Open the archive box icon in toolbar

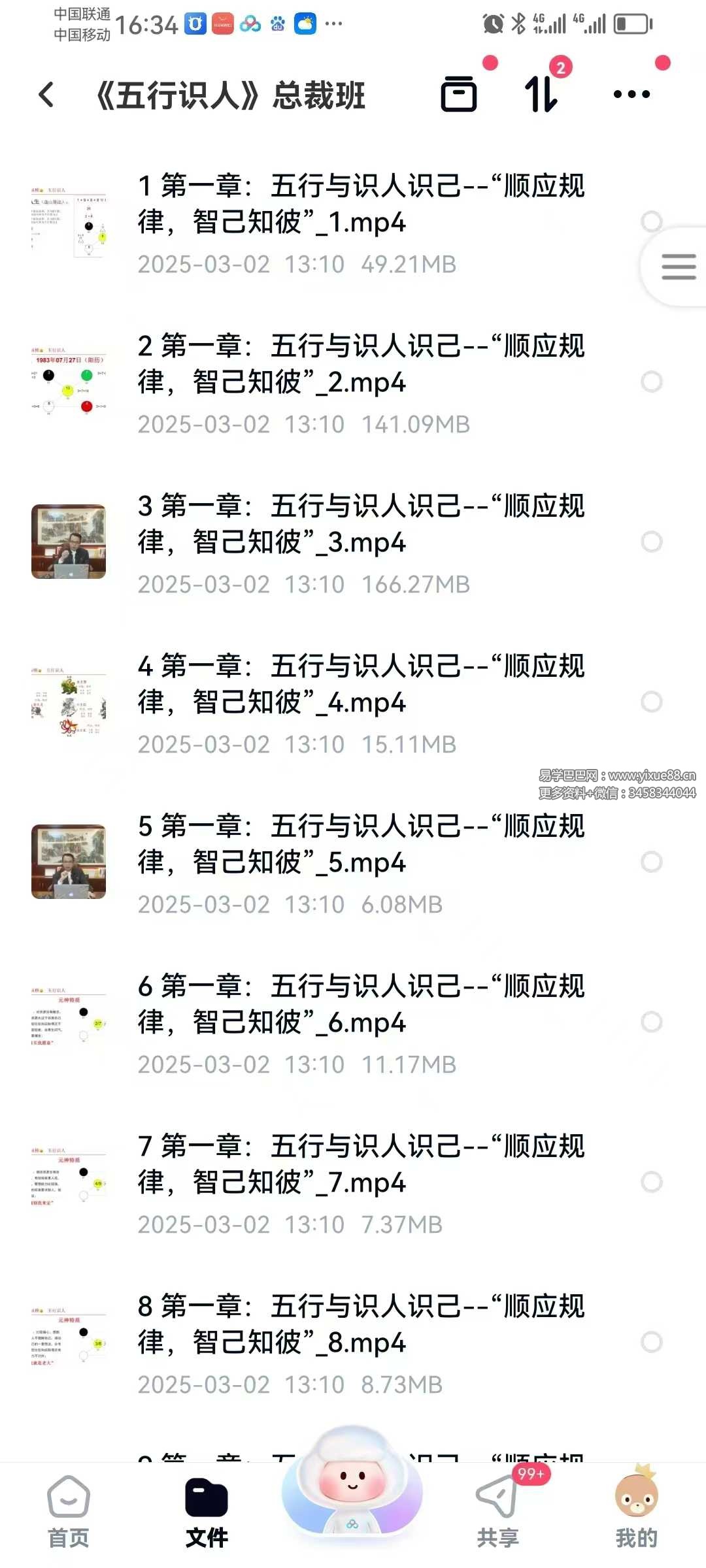(x=459, y=94)
